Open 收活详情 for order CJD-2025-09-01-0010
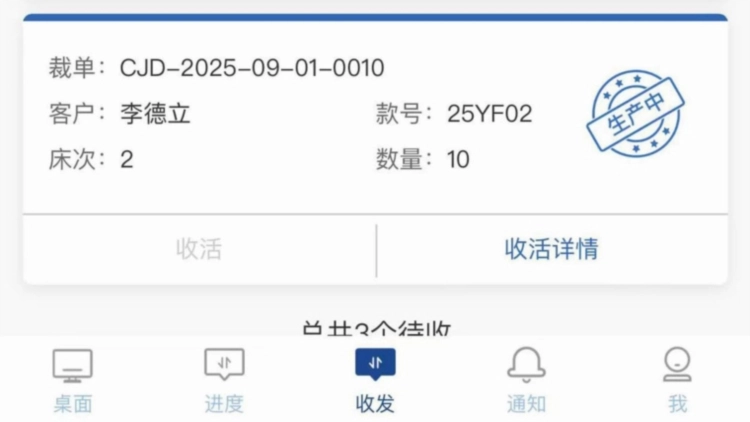The height and width of the screenshot is (422, 750). click(551, 249)
